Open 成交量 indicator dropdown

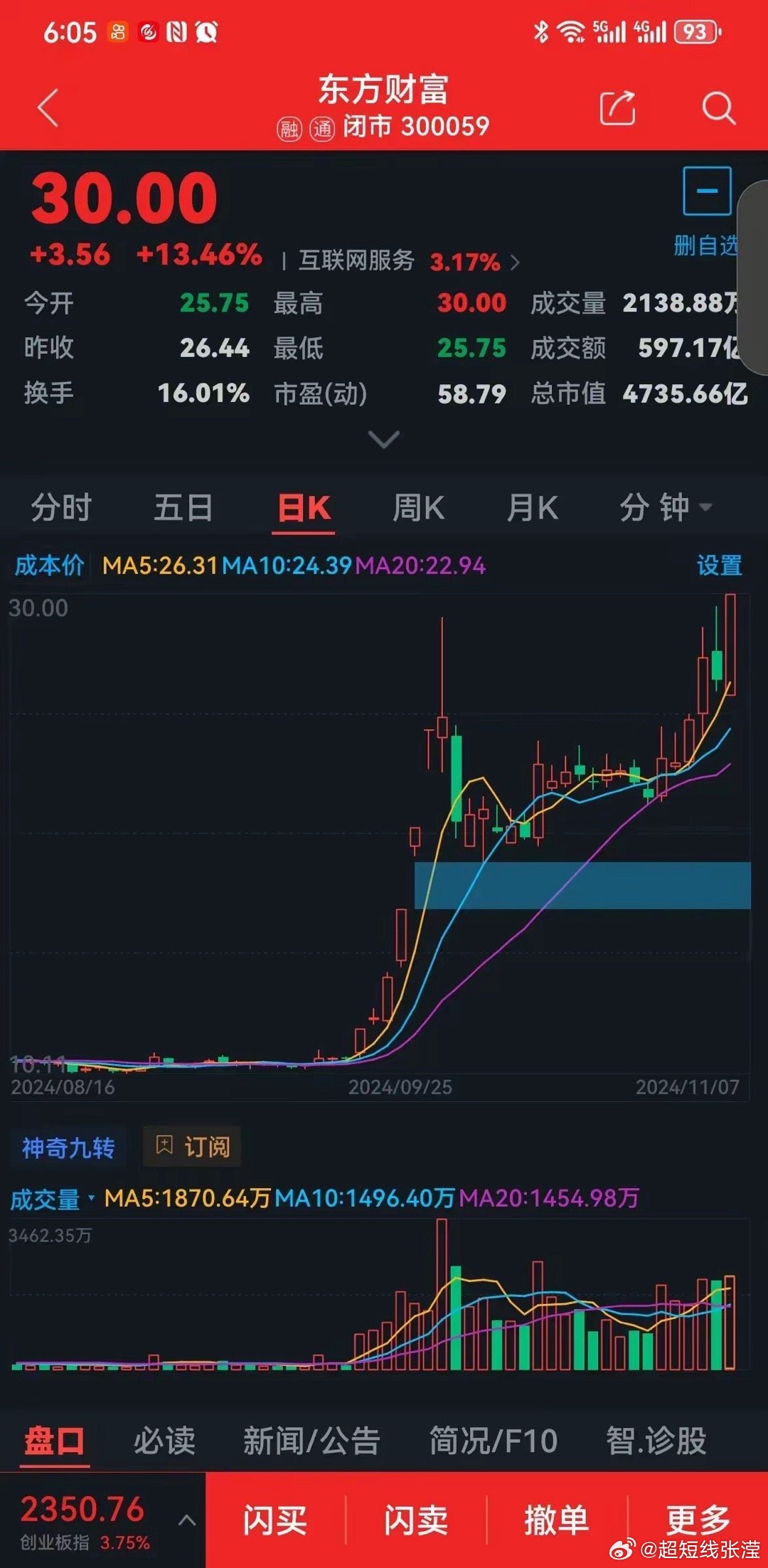pos(52,1199)
